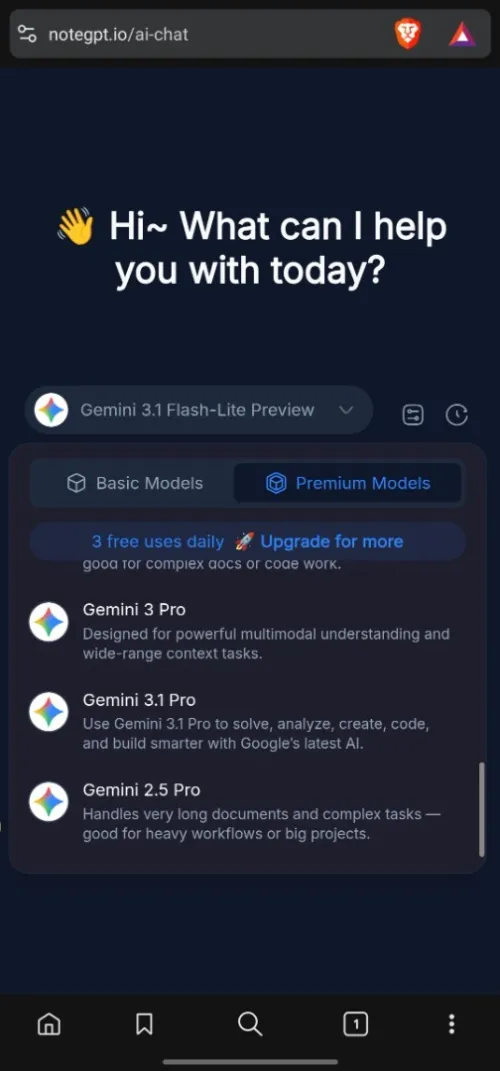Switch to the Premium Models tab
Screen dimensions: 500x1071
click(348, 484)
